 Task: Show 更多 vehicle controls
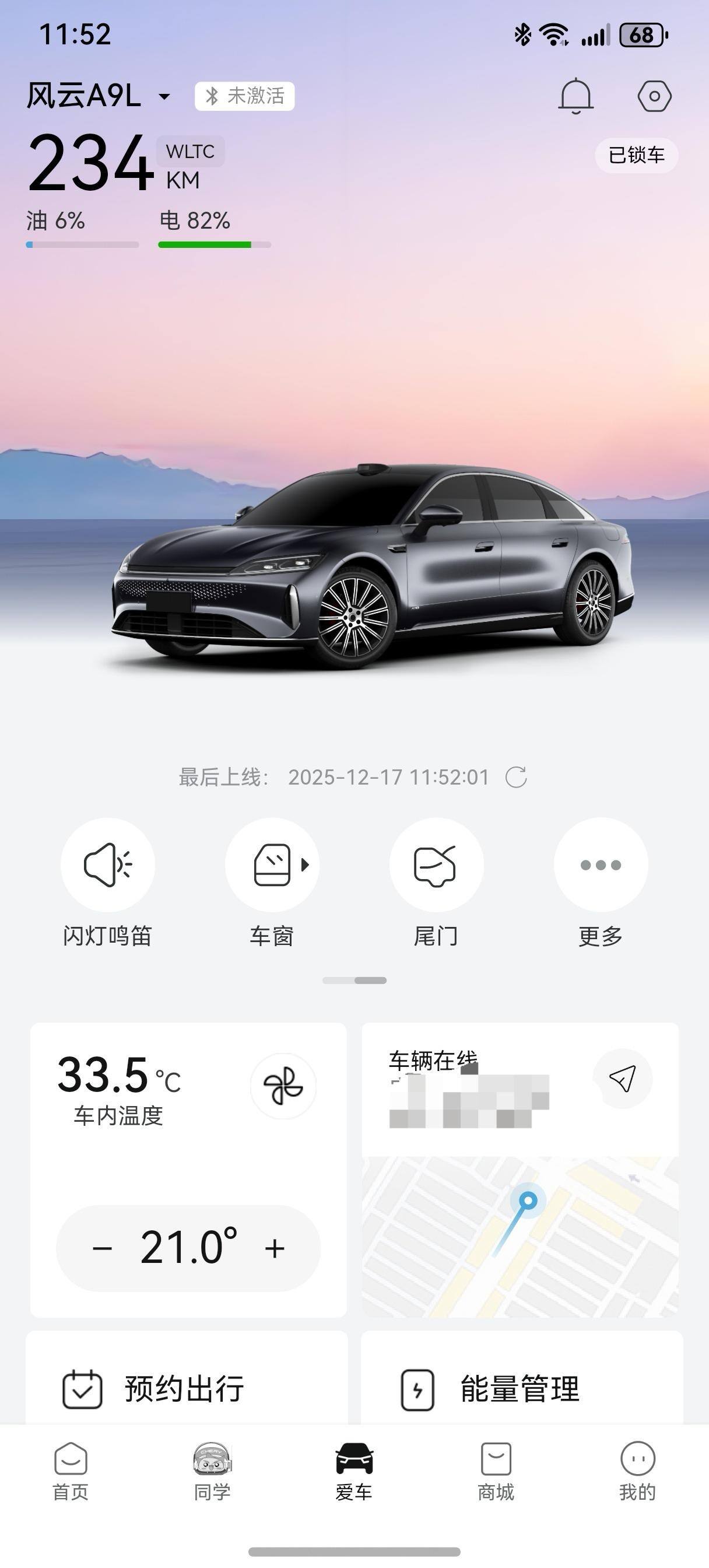pyautogui.click(x=601, y=864)
